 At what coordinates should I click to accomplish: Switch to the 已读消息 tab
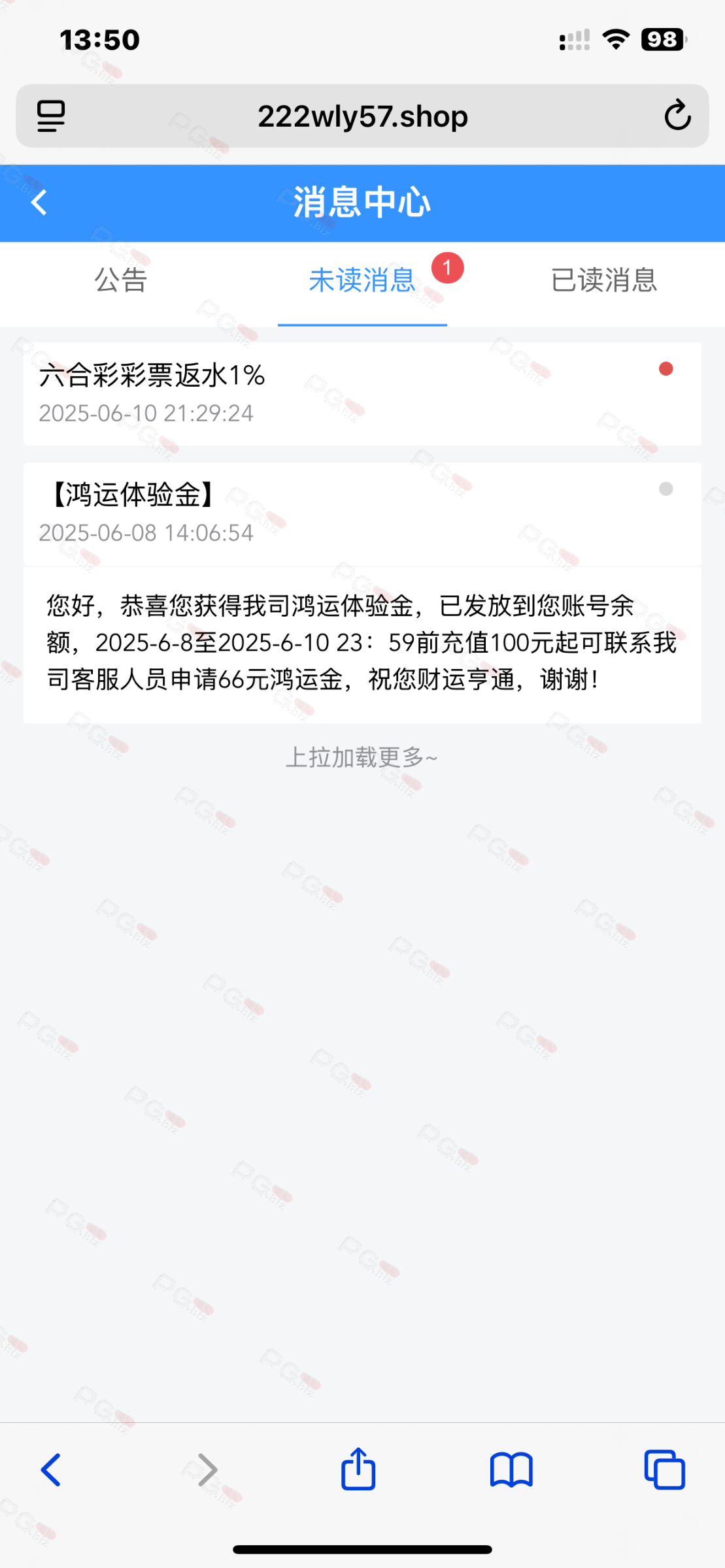click(603, 280)
